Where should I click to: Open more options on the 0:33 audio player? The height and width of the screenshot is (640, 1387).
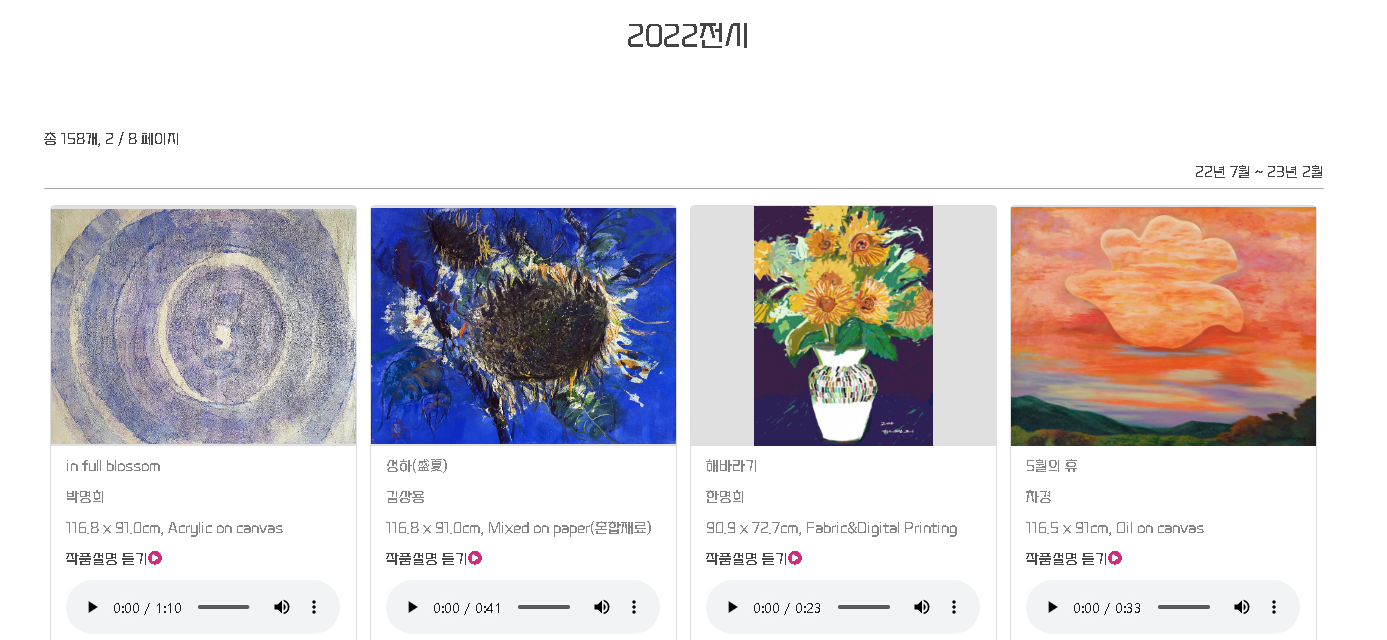point(1274,607)
